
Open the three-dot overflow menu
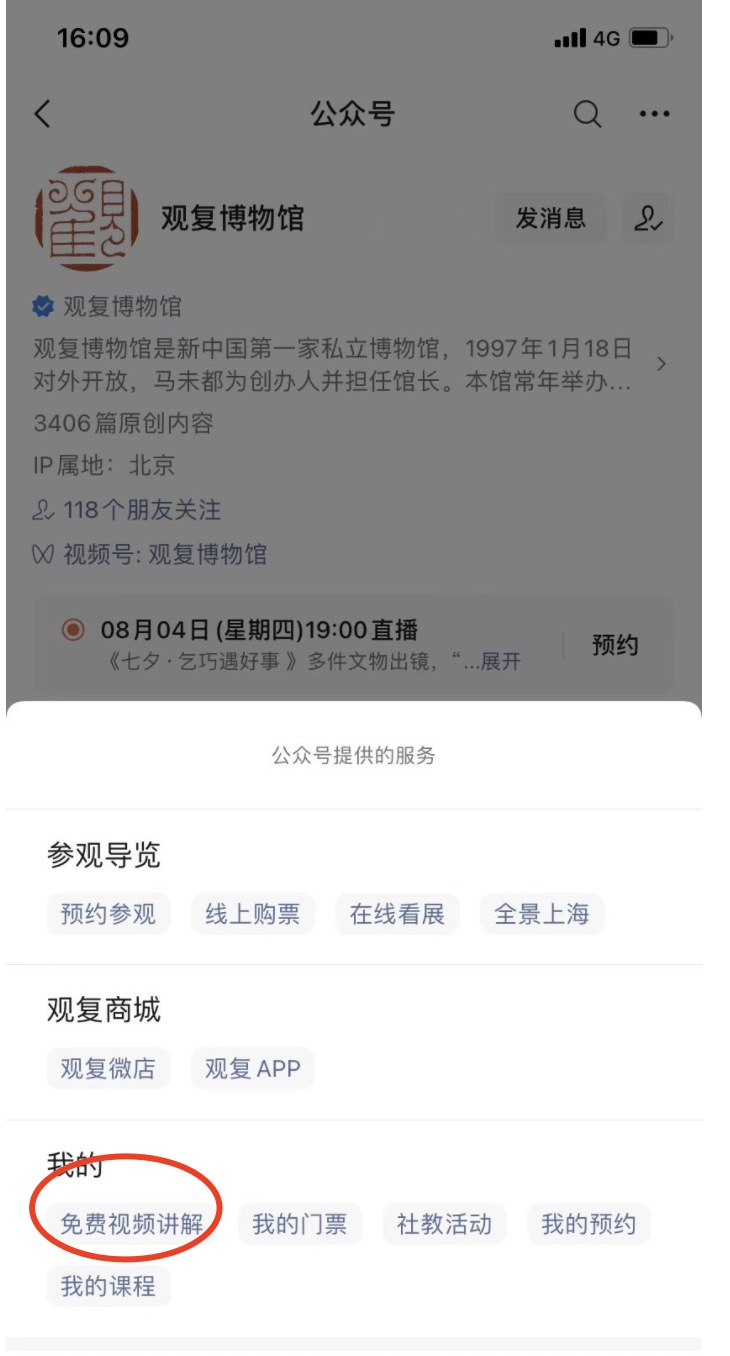pyautogui.click(x=654, y=114)
